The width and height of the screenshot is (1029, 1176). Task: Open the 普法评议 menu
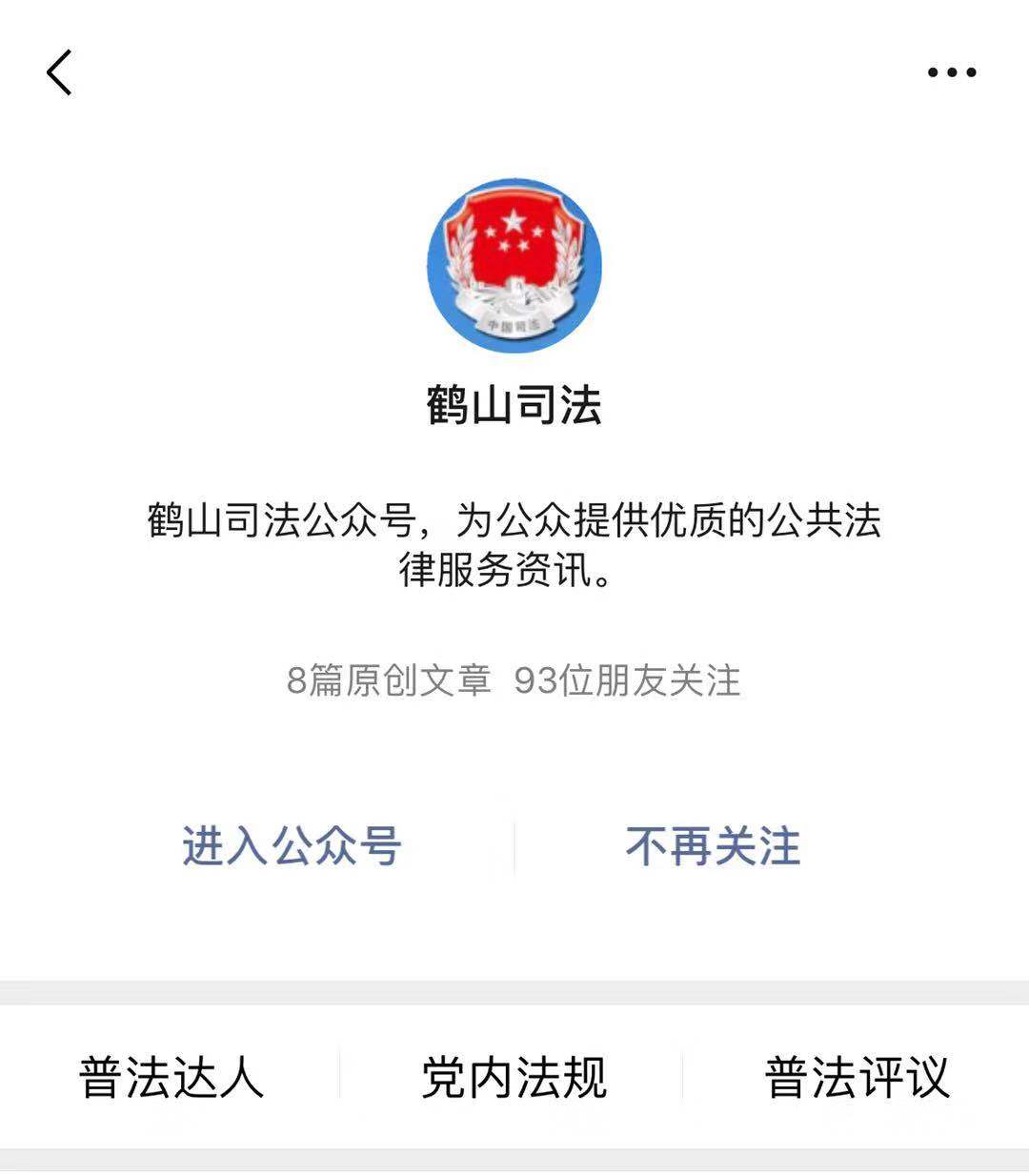pos(857,1077)
